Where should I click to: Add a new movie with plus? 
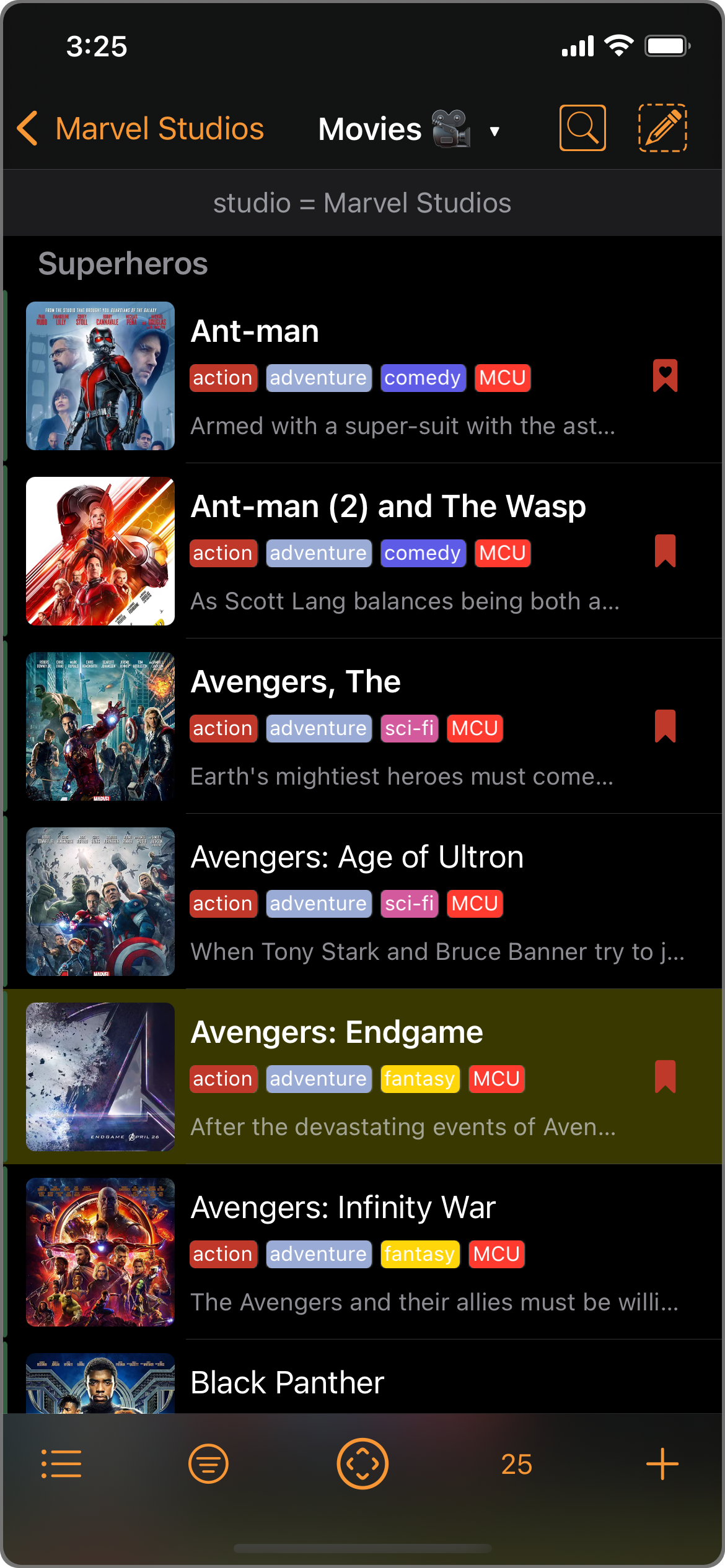pyautogui.click(x=662, y=1464)
